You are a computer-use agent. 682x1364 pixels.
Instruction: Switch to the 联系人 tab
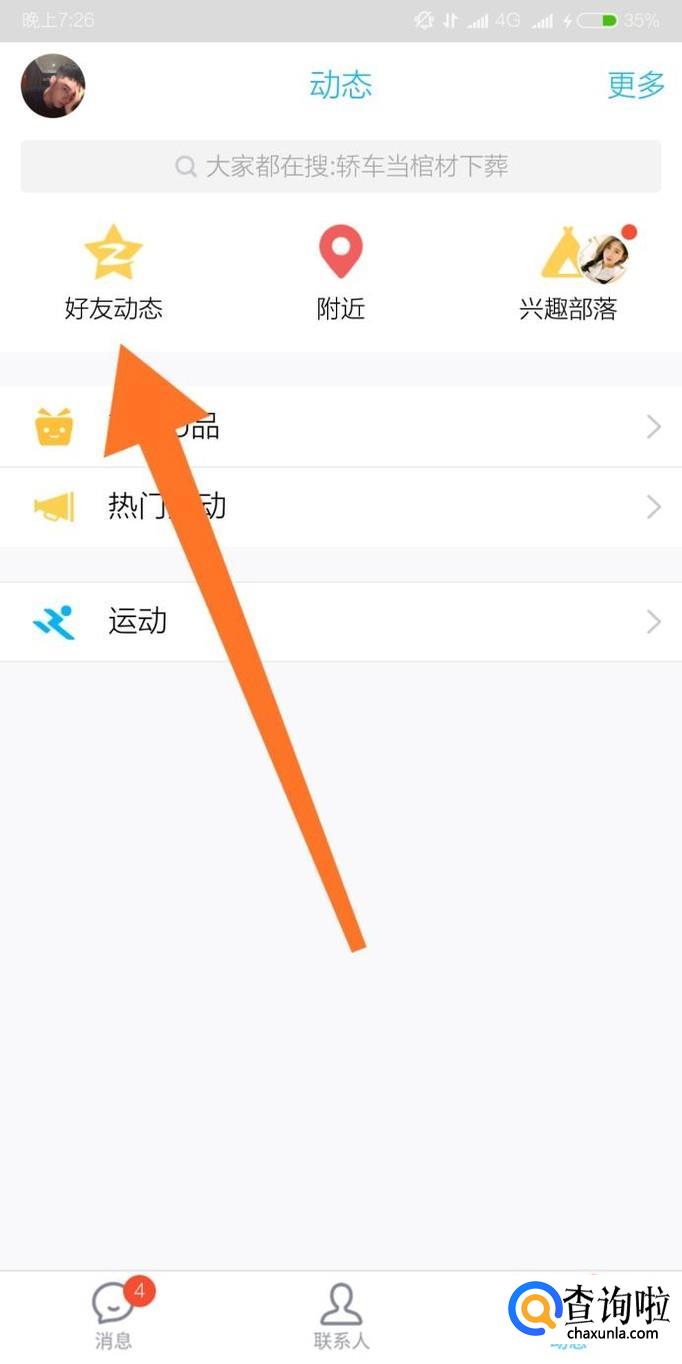point(340,1314)
